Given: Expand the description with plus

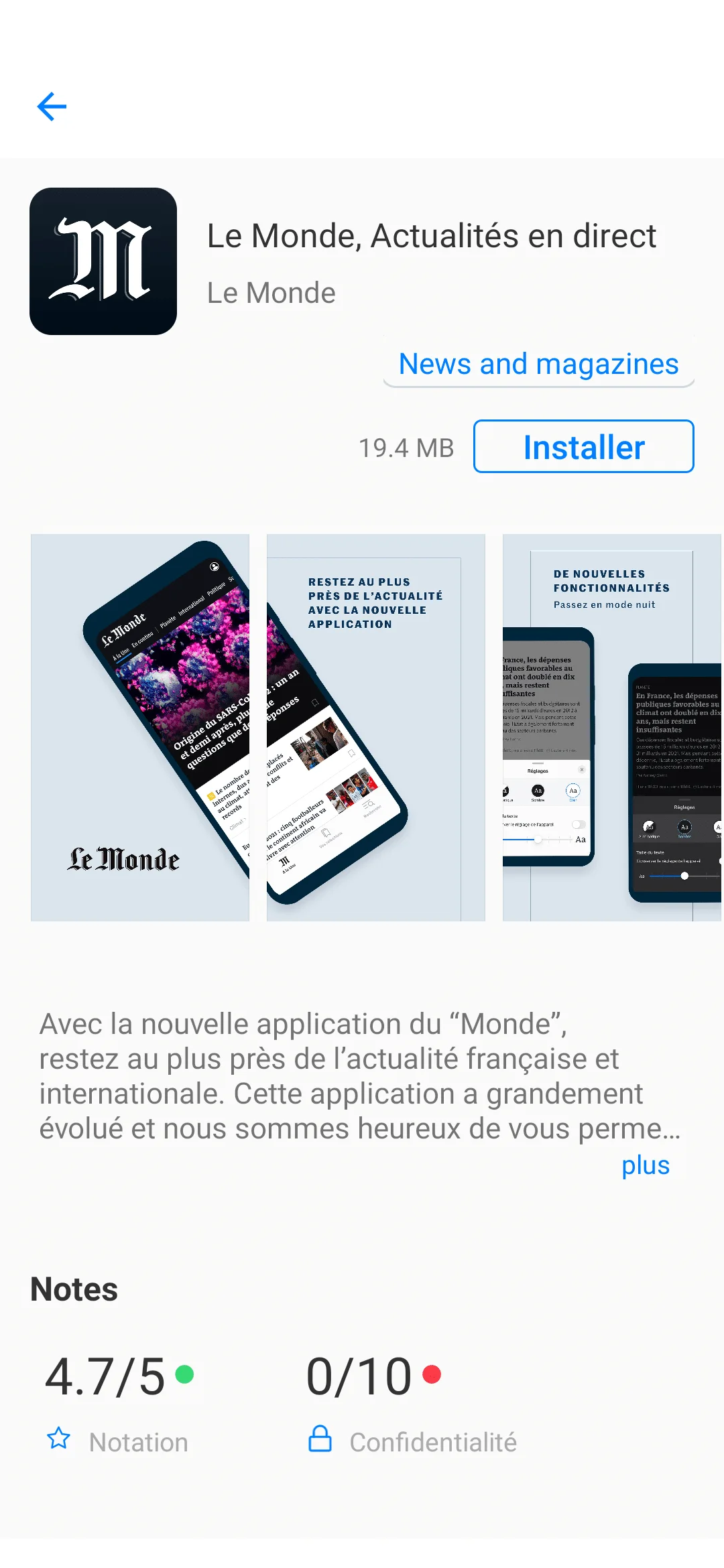Looking at the screenshot, I should click(646, 1165).
